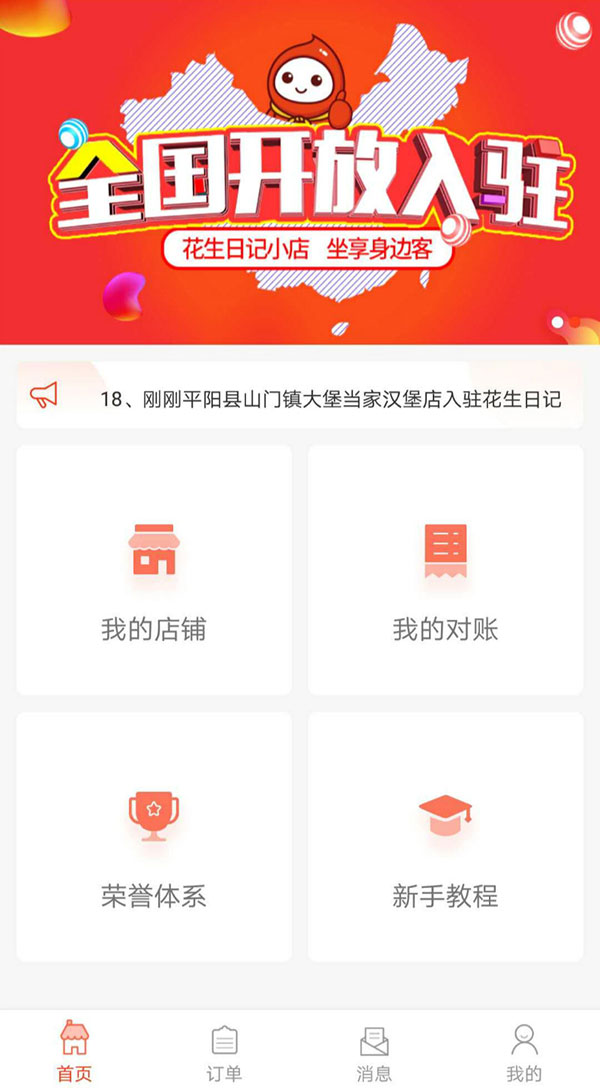Switch to the 消息 tab

tap(374, 1050)
